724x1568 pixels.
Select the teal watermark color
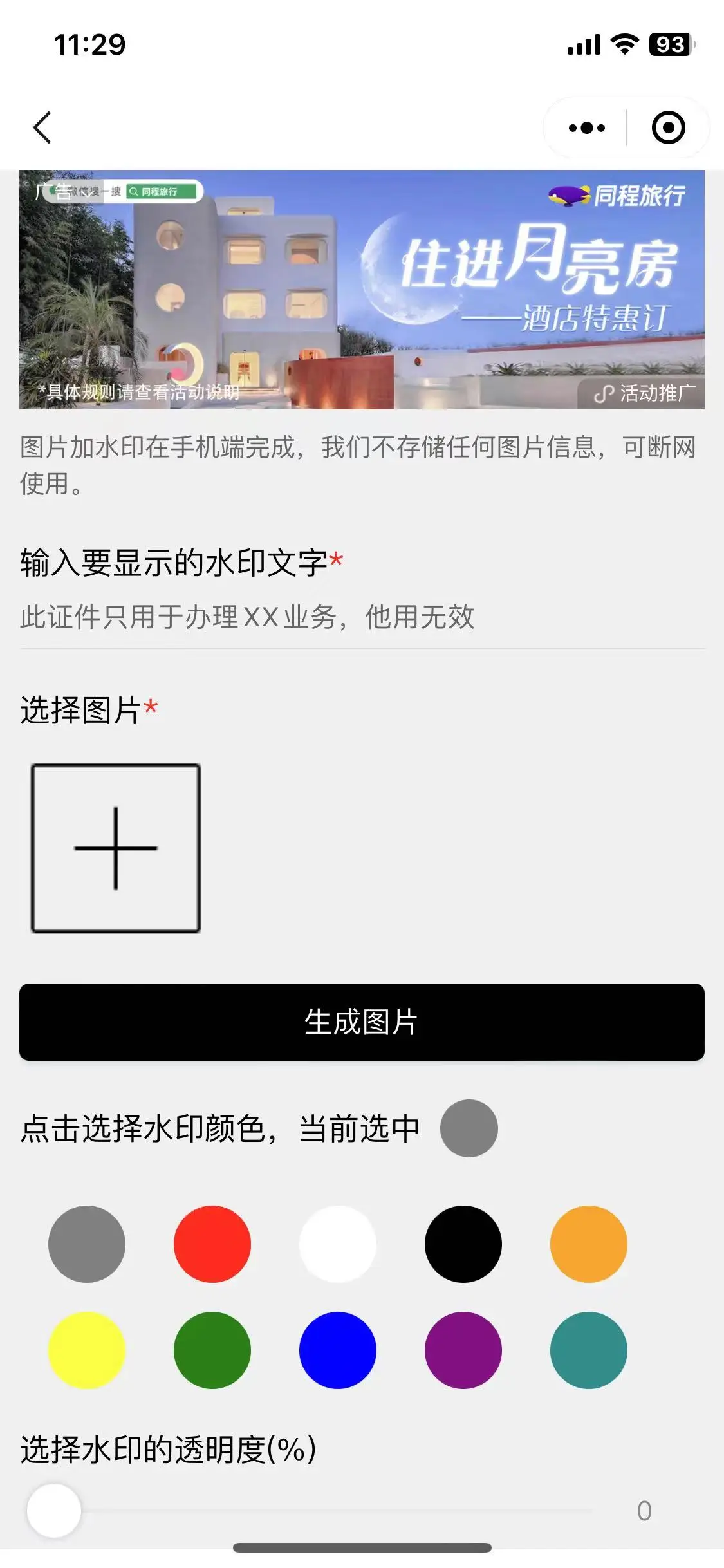tap(588, 1350)
